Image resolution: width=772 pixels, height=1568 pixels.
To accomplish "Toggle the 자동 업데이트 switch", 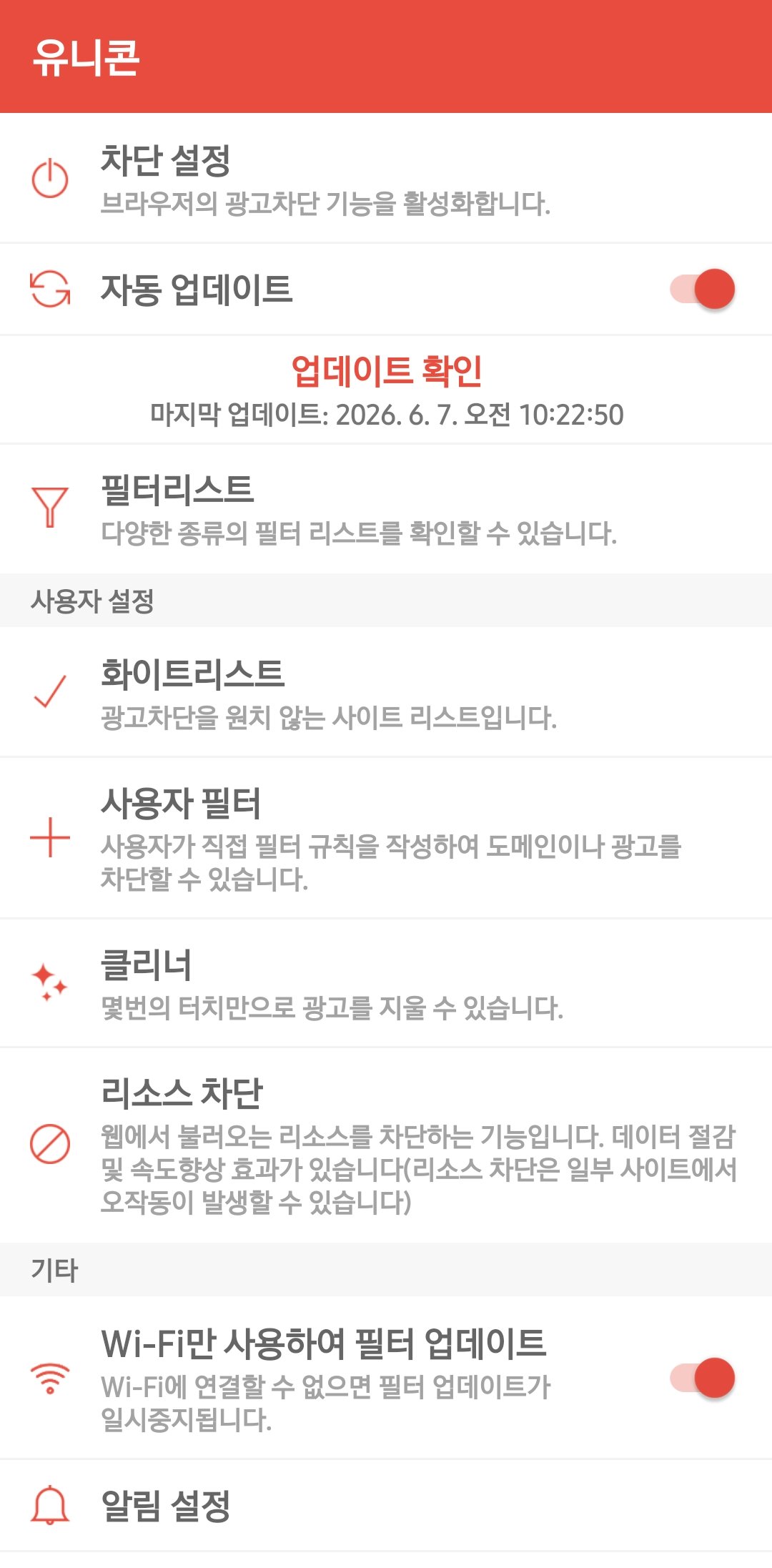I will click(x=703, y=289).
